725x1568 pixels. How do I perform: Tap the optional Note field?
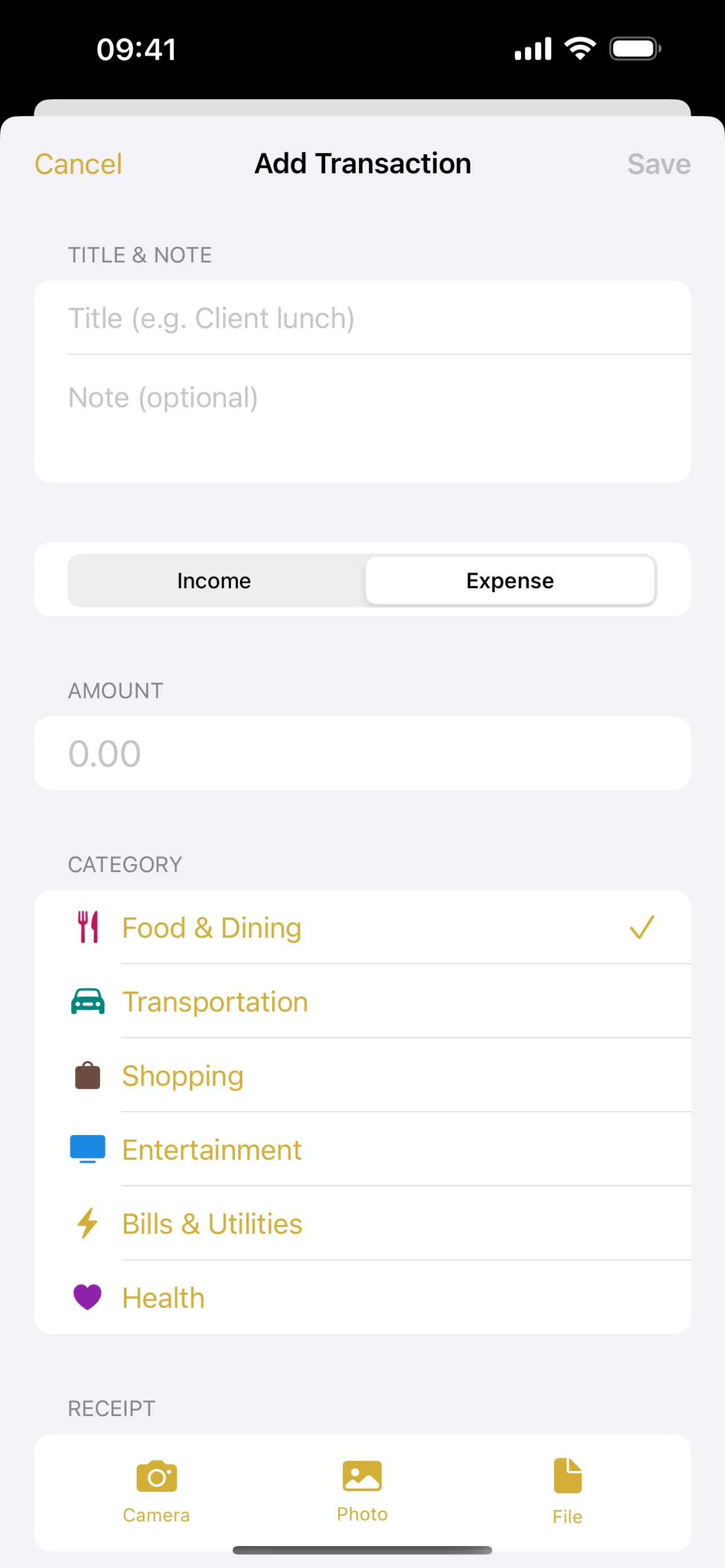(362, 397)
